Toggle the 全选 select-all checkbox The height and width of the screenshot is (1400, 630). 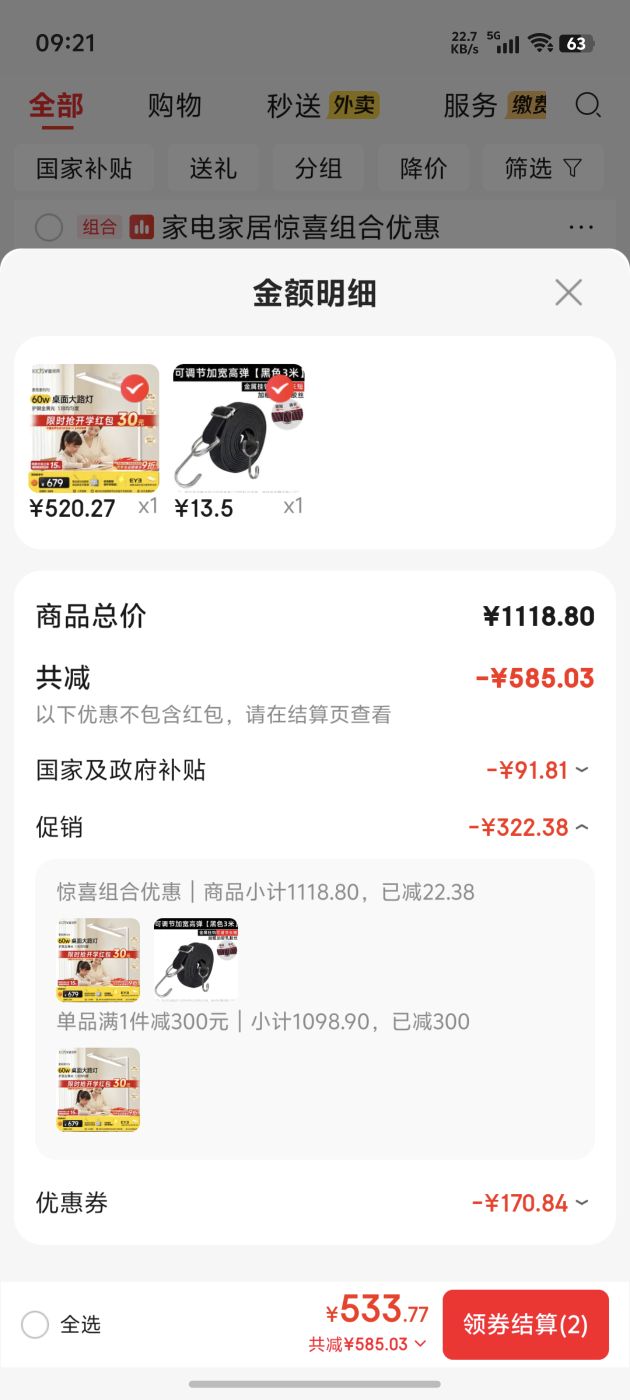(x=35, y=1325)
